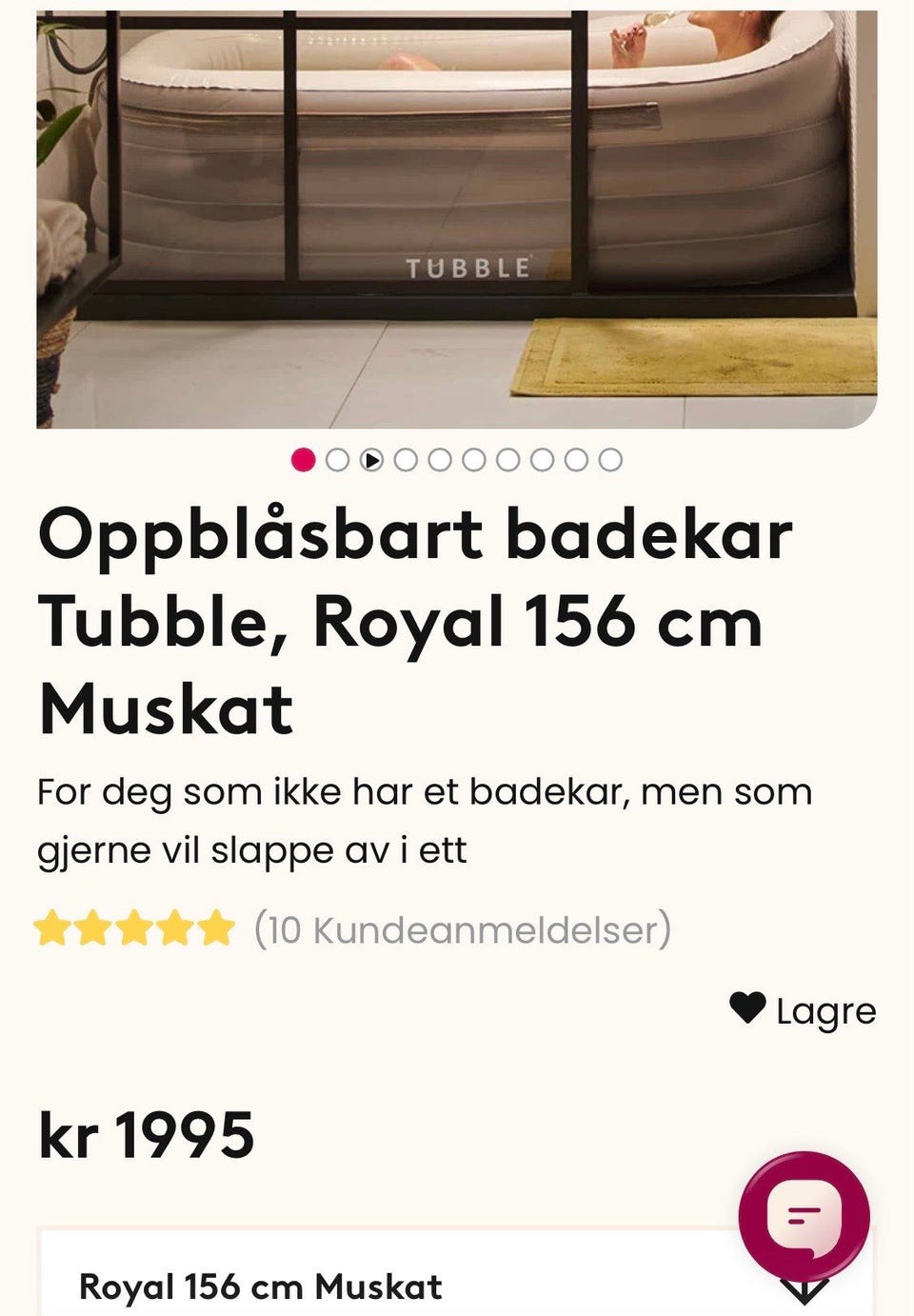The width and height of the screenshot is (914, 1316).
Task: Click the second carousel indicator dot
Action: pyautogui.click(x=336, y=459)
